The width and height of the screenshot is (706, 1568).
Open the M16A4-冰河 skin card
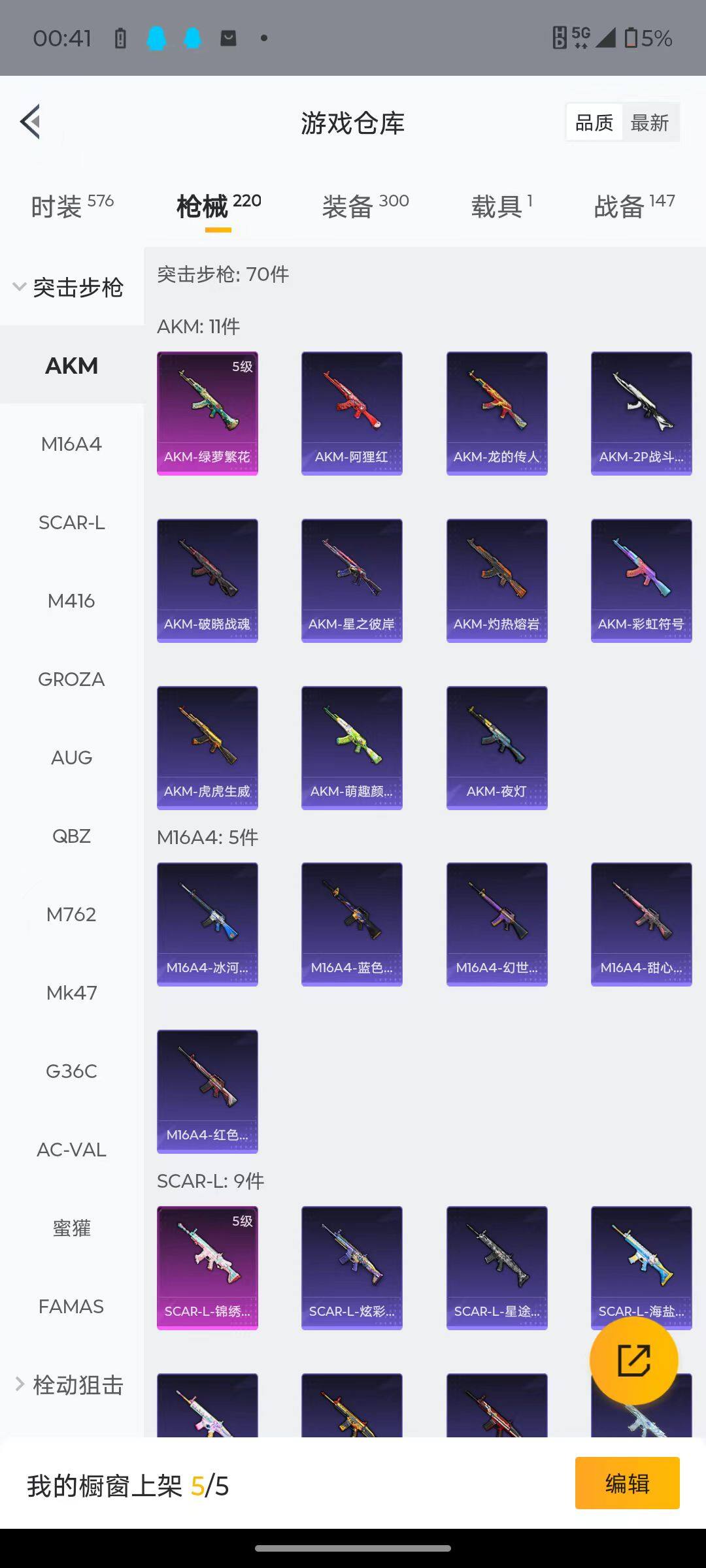point(207,924)
